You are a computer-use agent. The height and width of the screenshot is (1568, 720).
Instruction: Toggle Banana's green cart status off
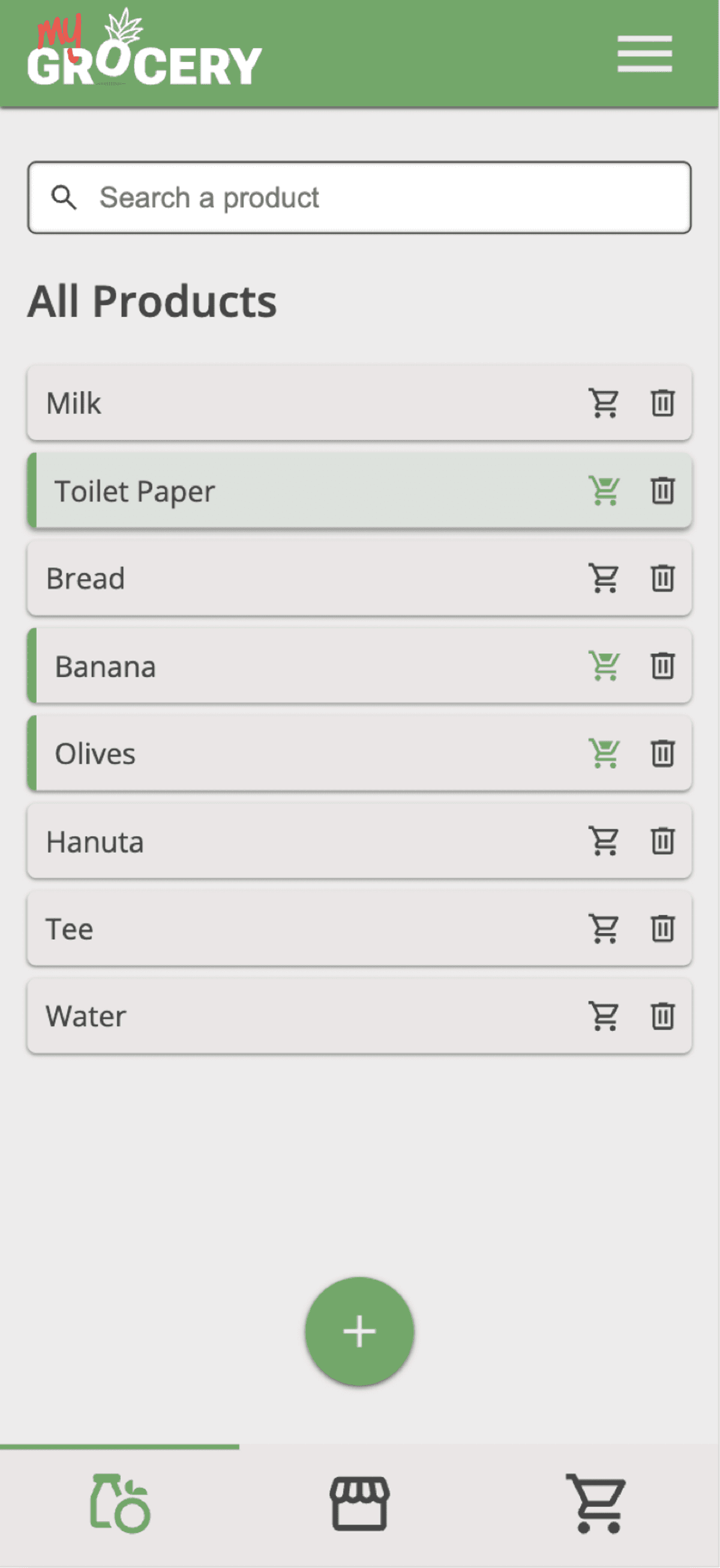(603, 665)
